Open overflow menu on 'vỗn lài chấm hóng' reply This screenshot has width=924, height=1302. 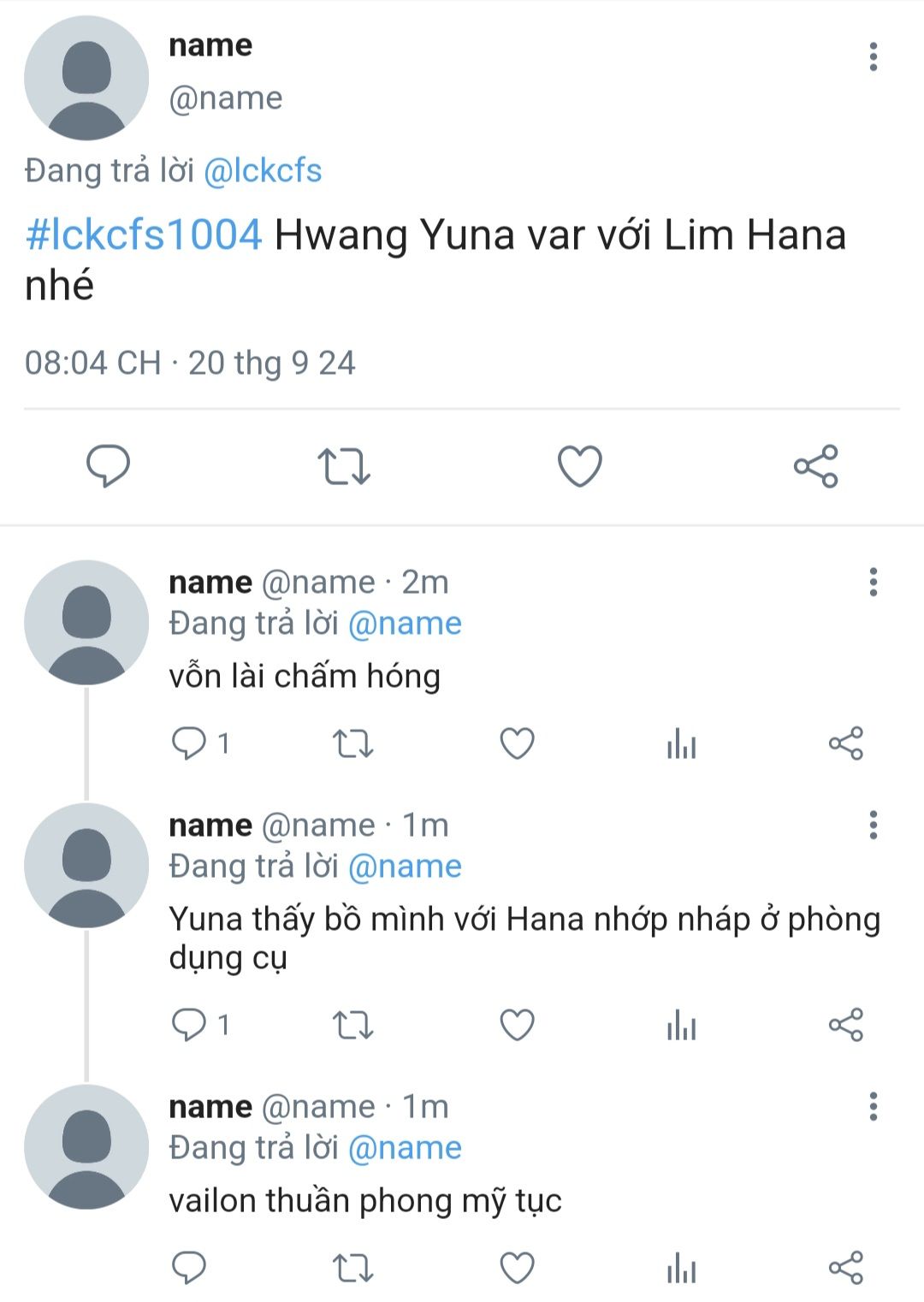coord(873,582)
